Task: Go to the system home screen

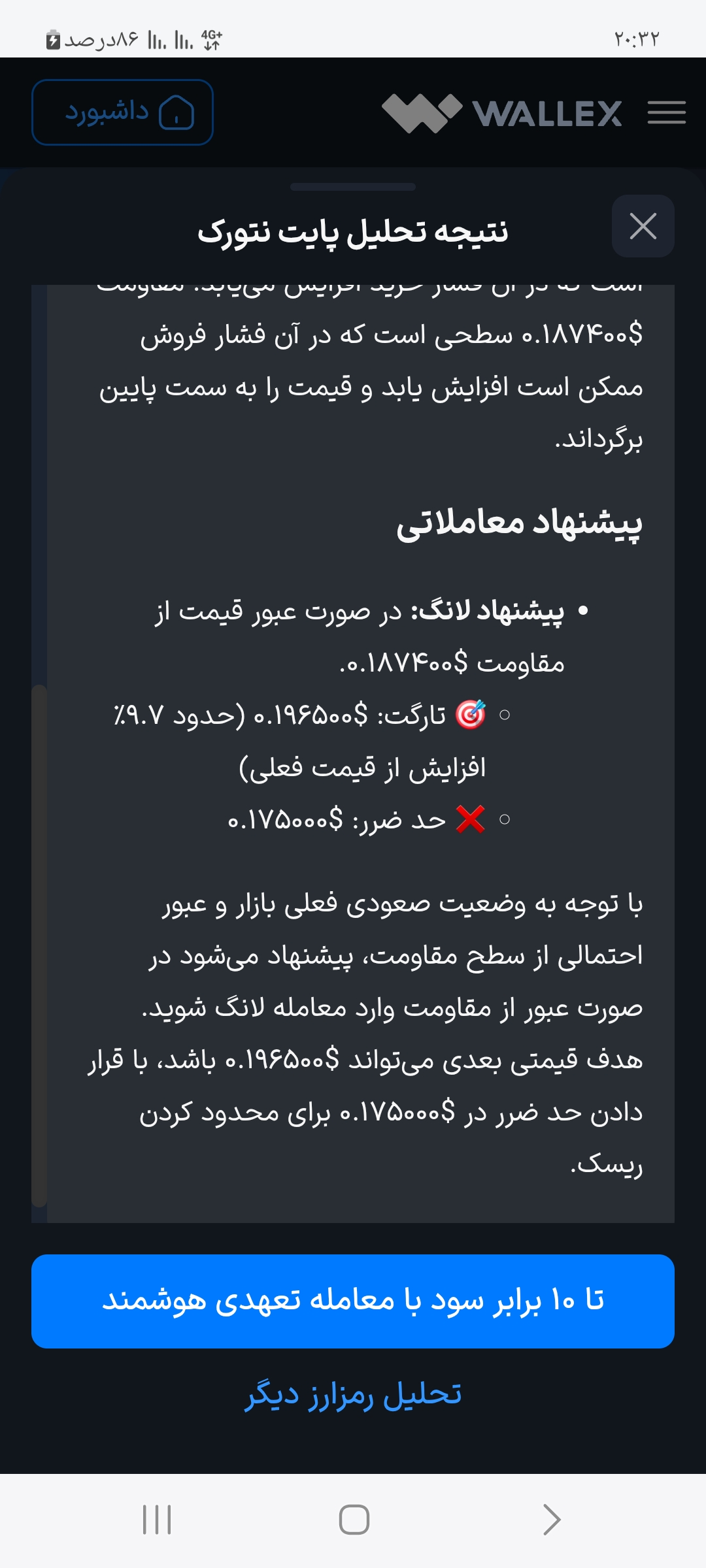Action: pyautogui.click(x=354, y=1519)
